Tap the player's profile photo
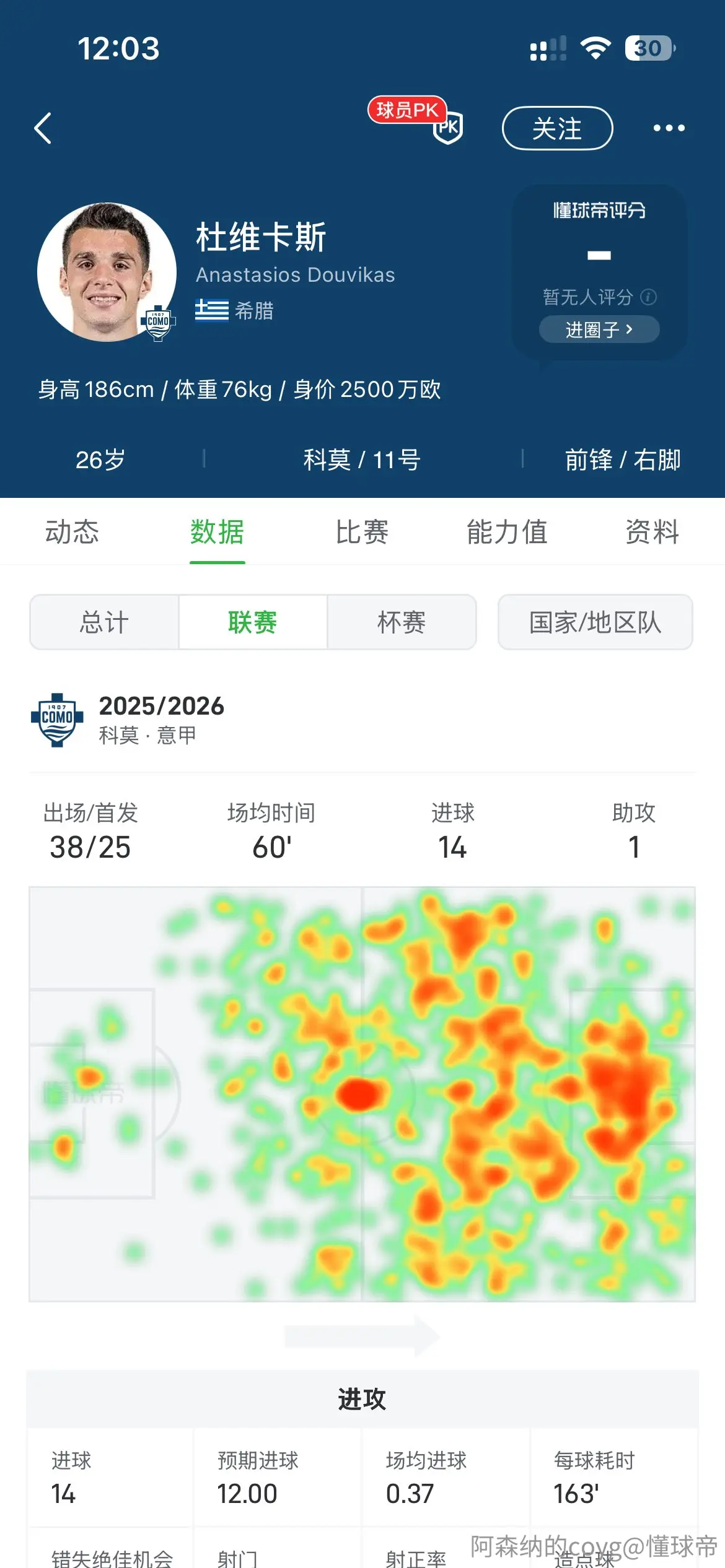This screenshot has height=1568, width=725. coord(107,272)
